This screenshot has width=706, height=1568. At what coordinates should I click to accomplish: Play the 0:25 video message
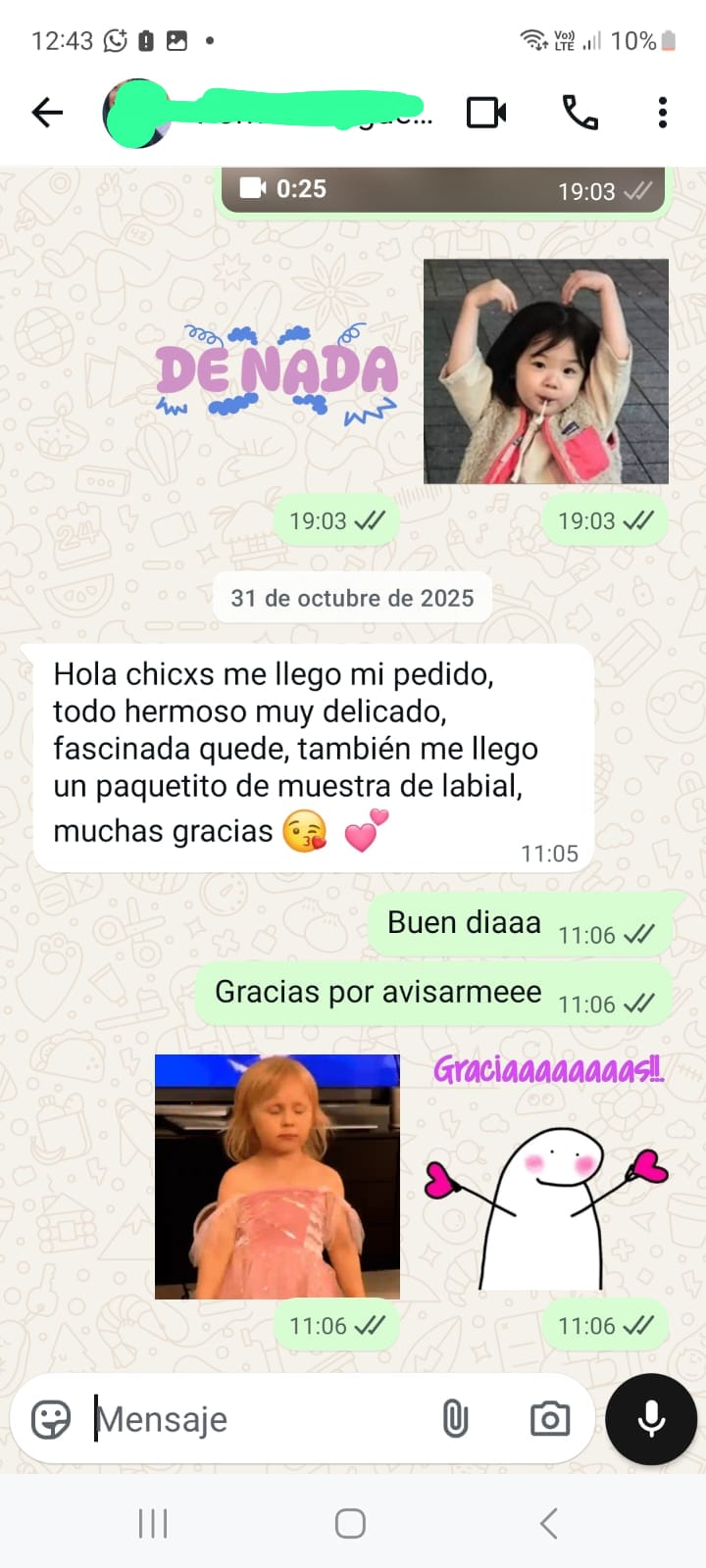point(443,190)
